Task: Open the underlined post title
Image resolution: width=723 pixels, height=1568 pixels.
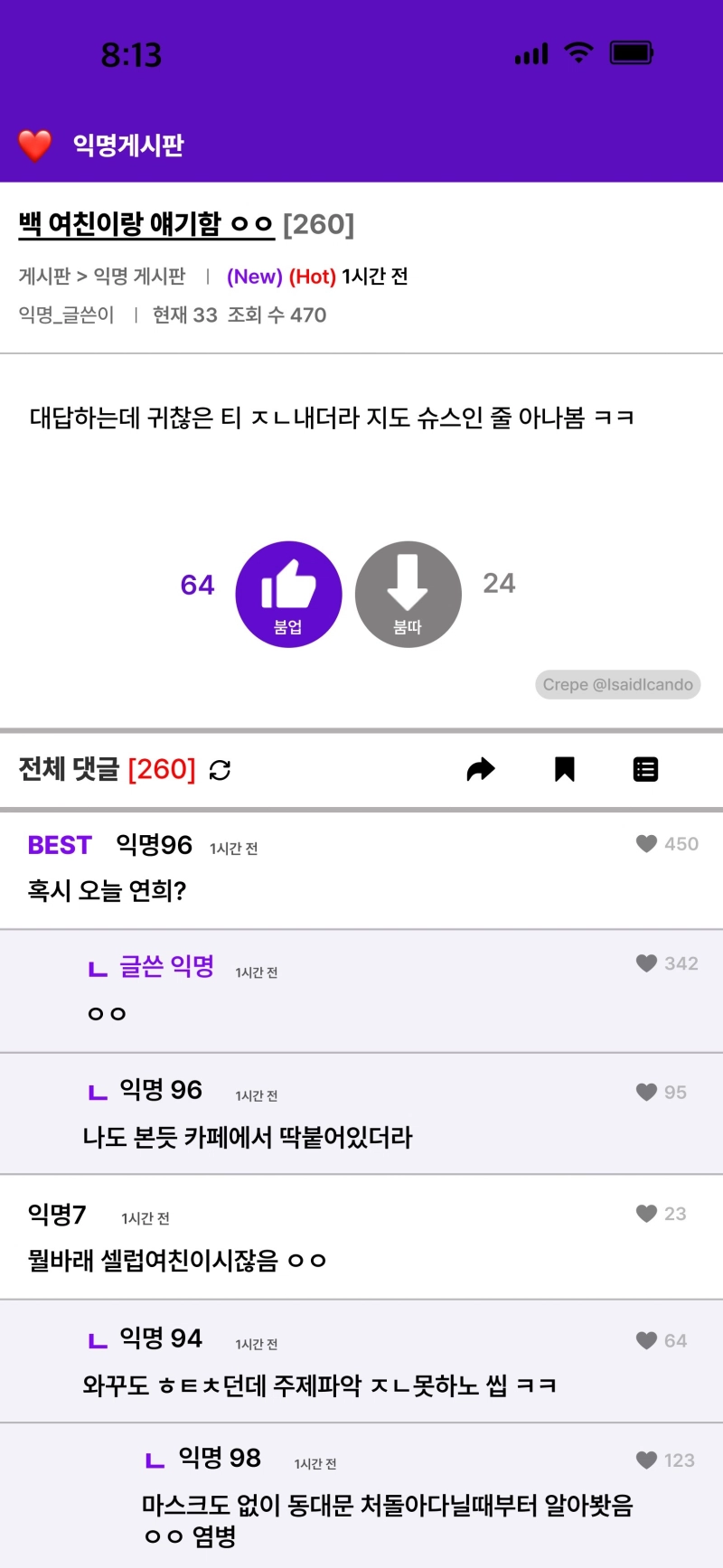Action: pyautogui.click(x=146, y=223)
